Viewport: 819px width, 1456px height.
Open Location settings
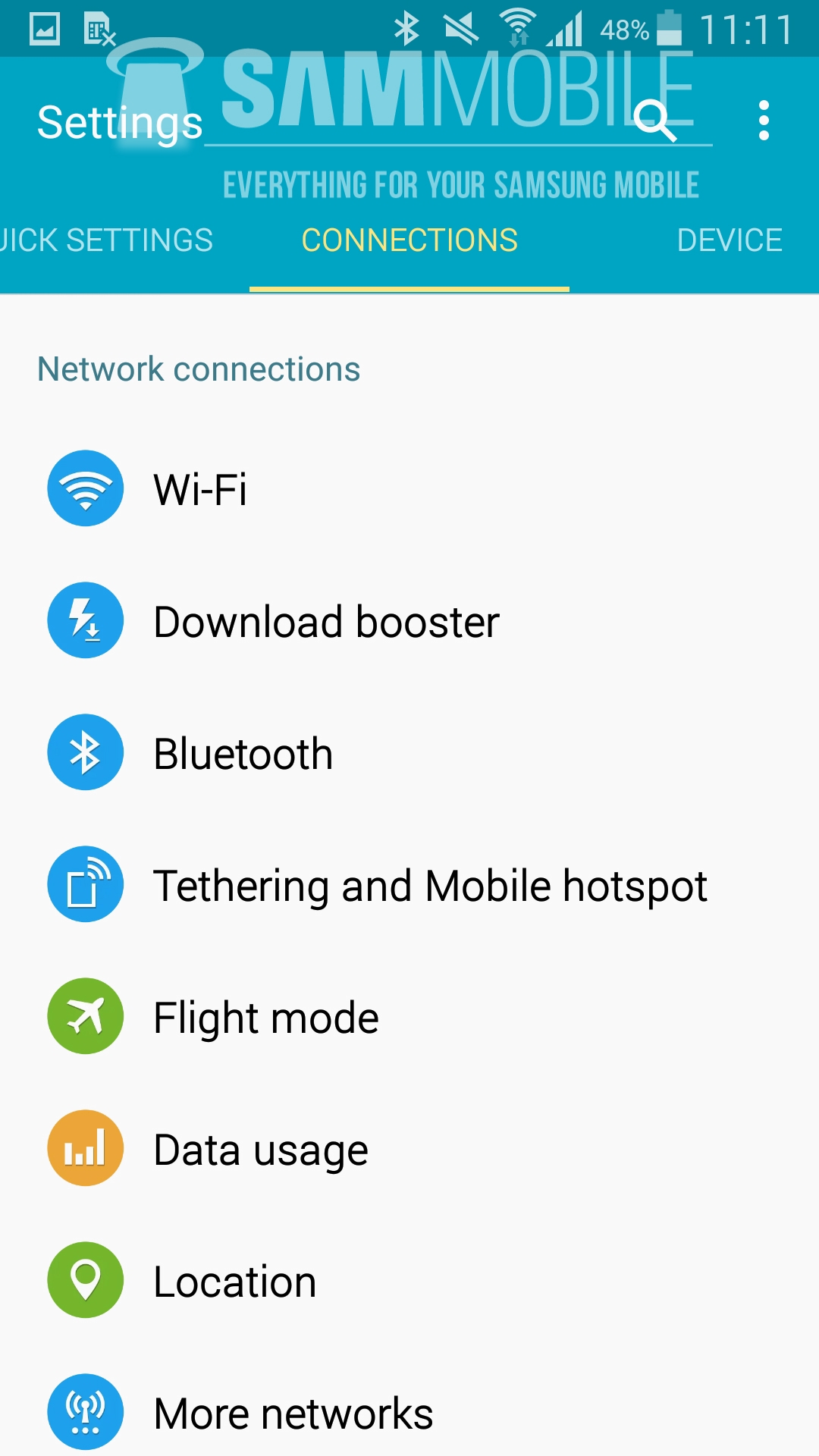pos(234,1282)
